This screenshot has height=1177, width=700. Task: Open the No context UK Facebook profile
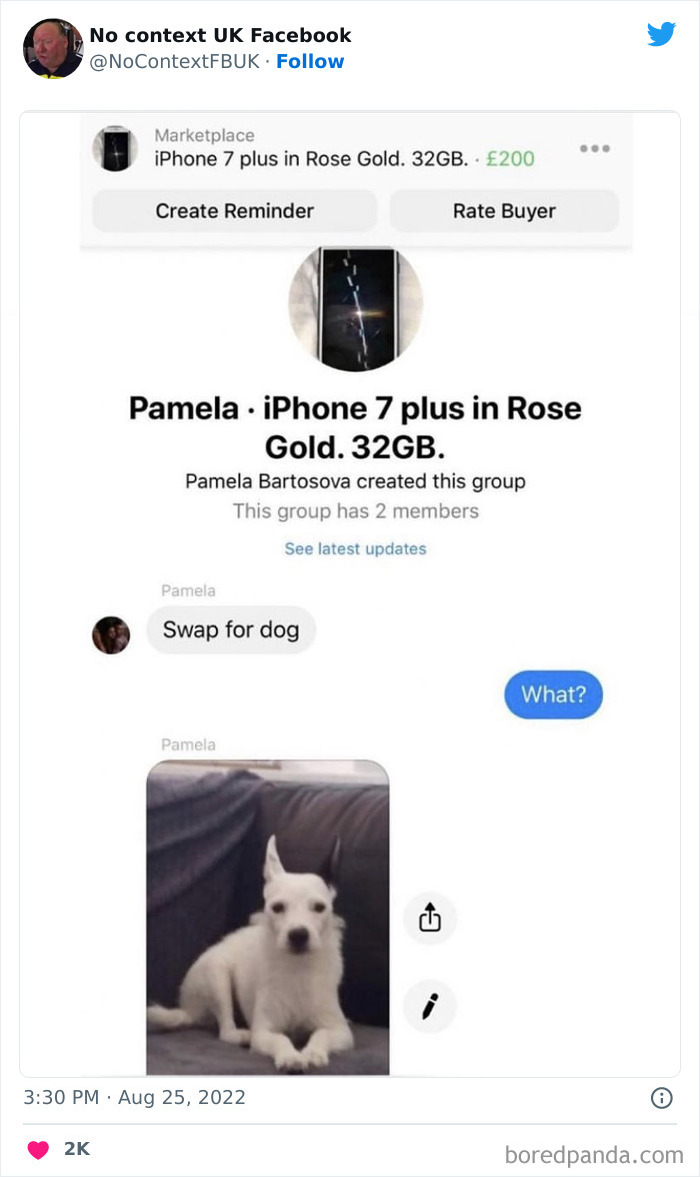click(220, 35)
